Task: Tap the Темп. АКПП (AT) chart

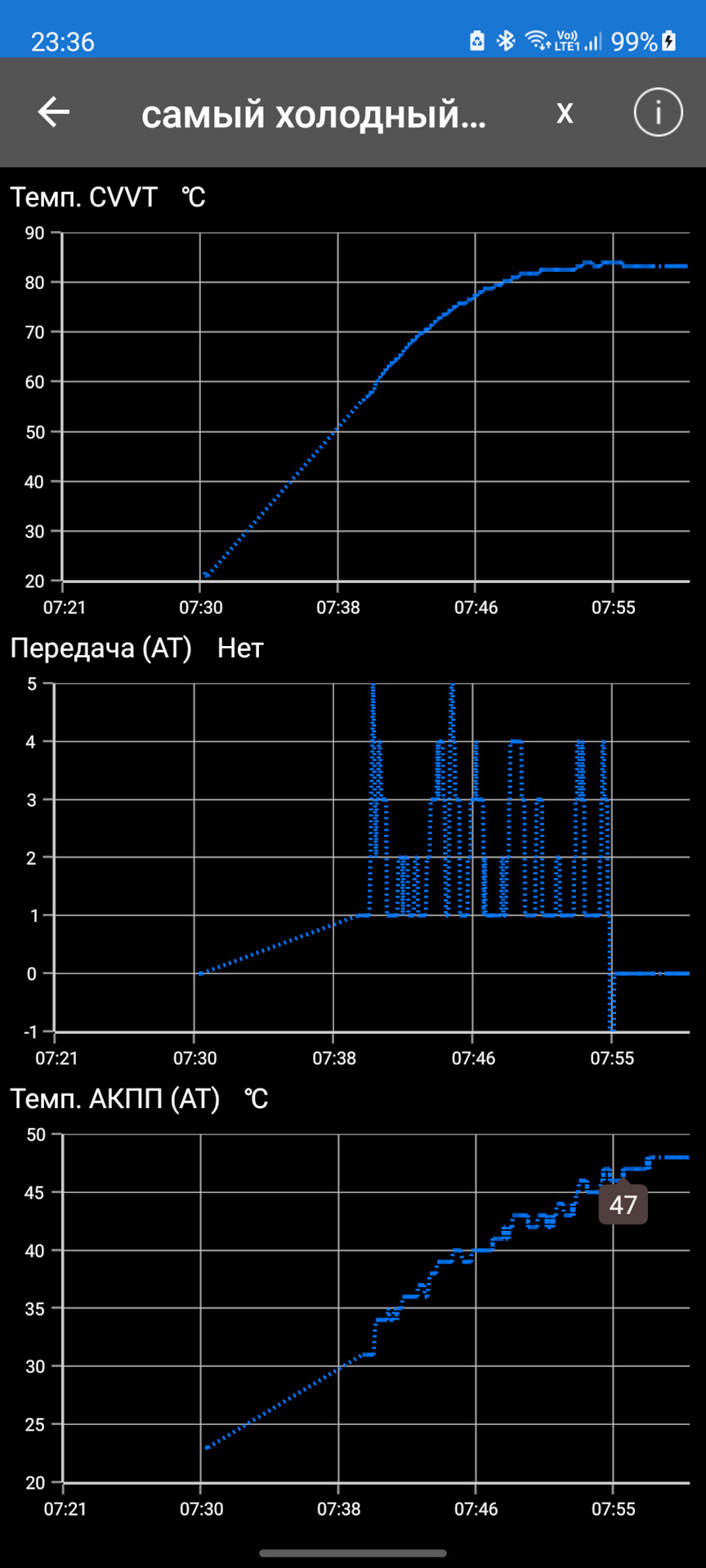Action: [x=376, y=1307]
